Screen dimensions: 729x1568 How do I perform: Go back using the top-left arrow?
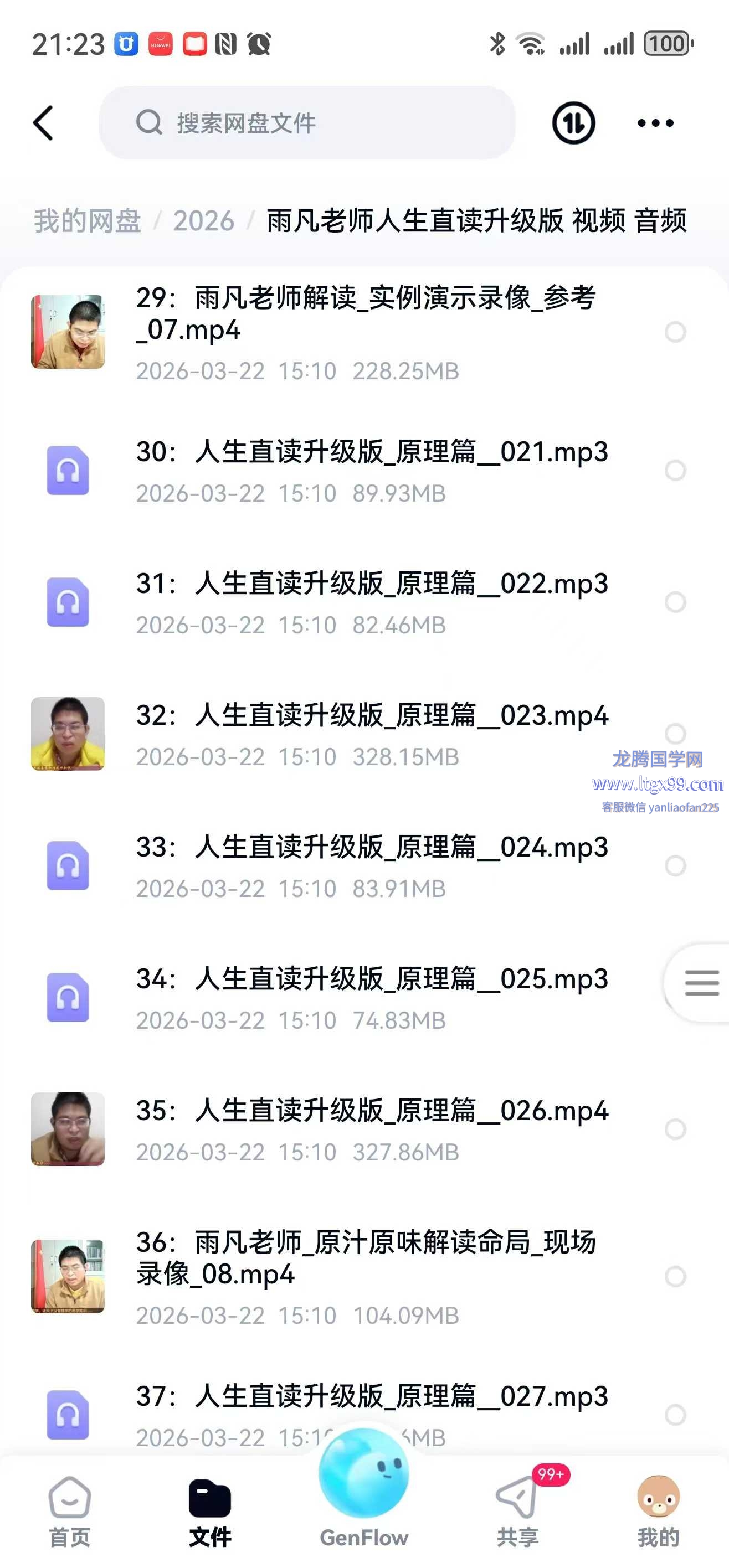pyautogui.click(x=43, y=123)
